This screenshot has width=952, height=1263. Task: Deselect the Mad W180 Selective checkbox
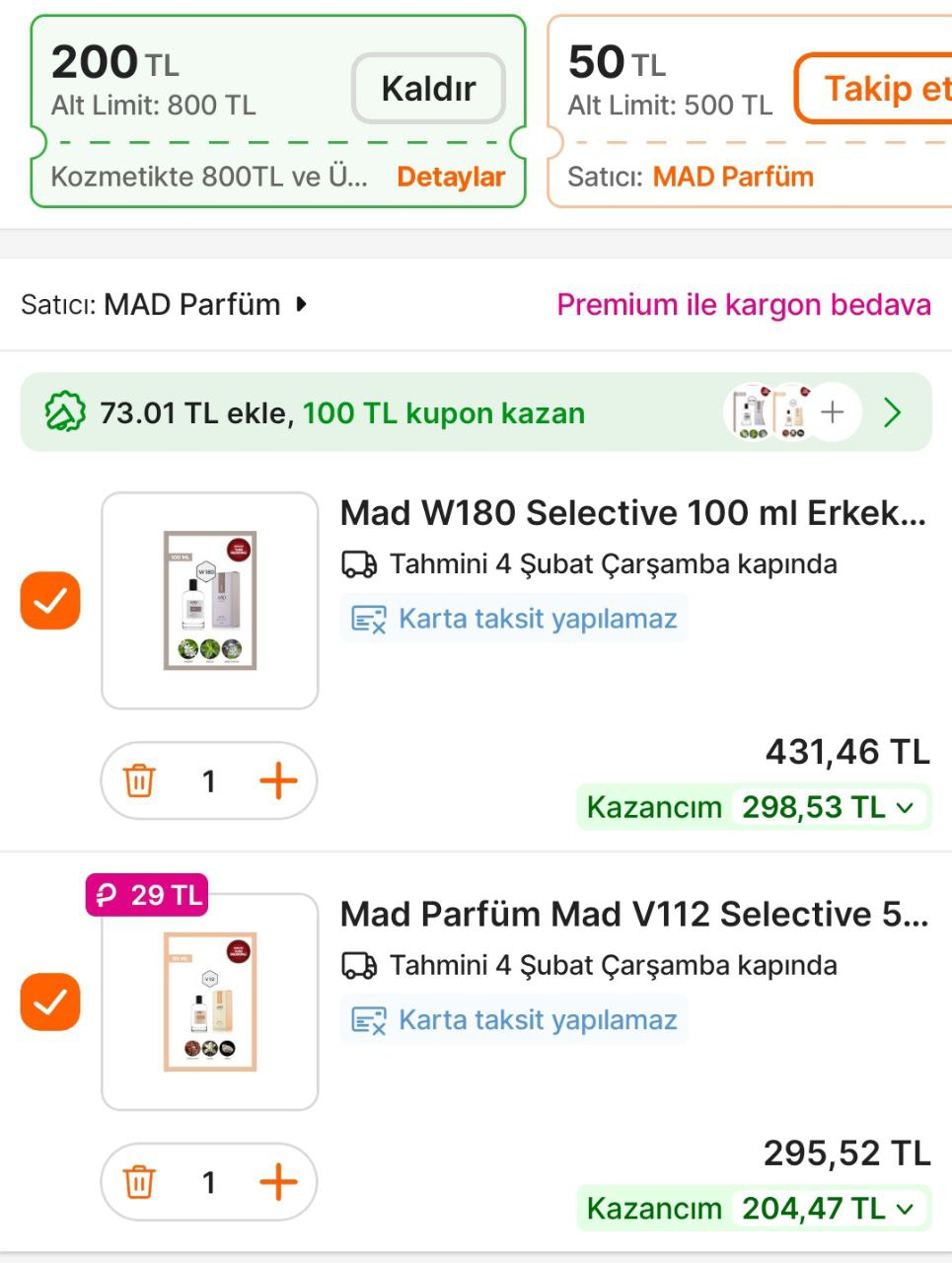(x=50, y=601)
